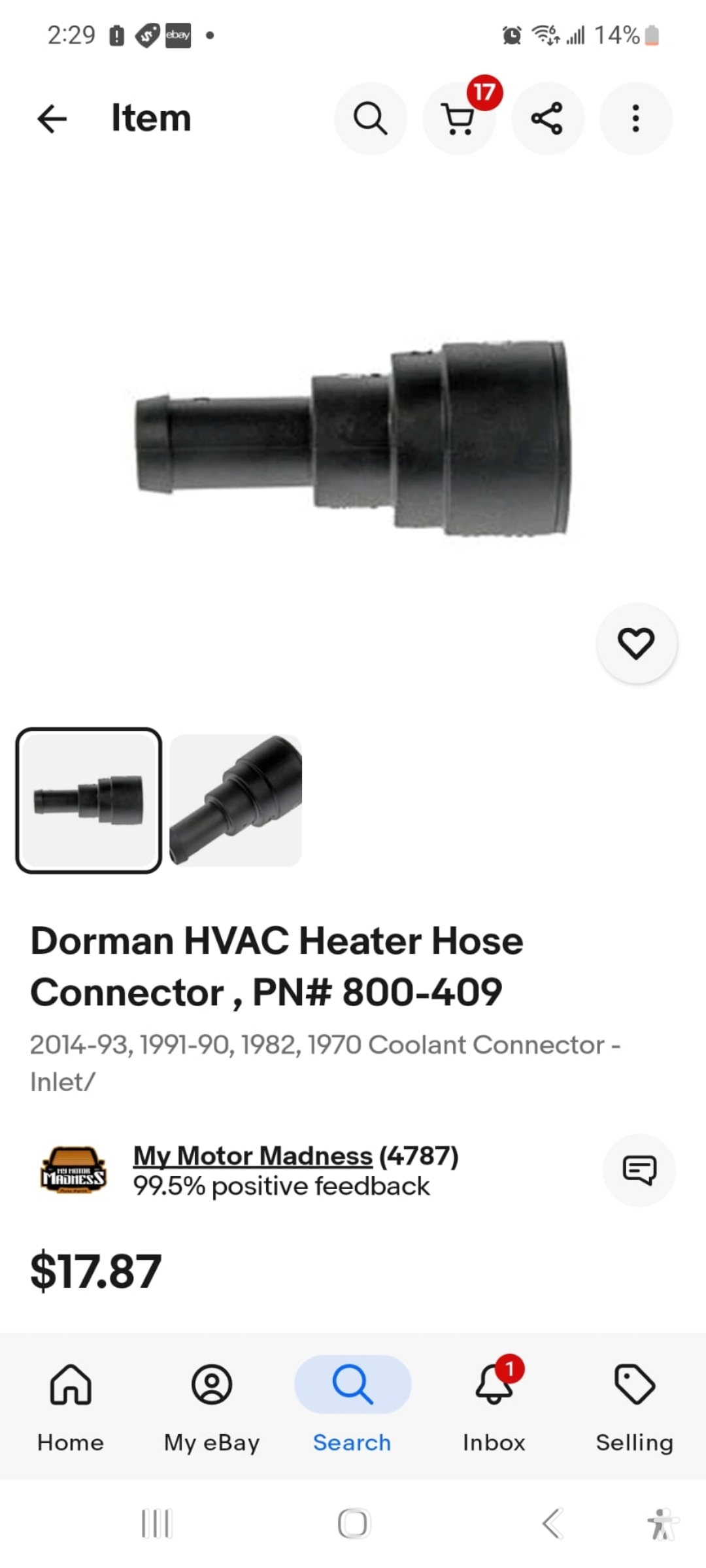Tap the system back button
The width and height of the screenshot is (706, 1568).
(552, 1524)
